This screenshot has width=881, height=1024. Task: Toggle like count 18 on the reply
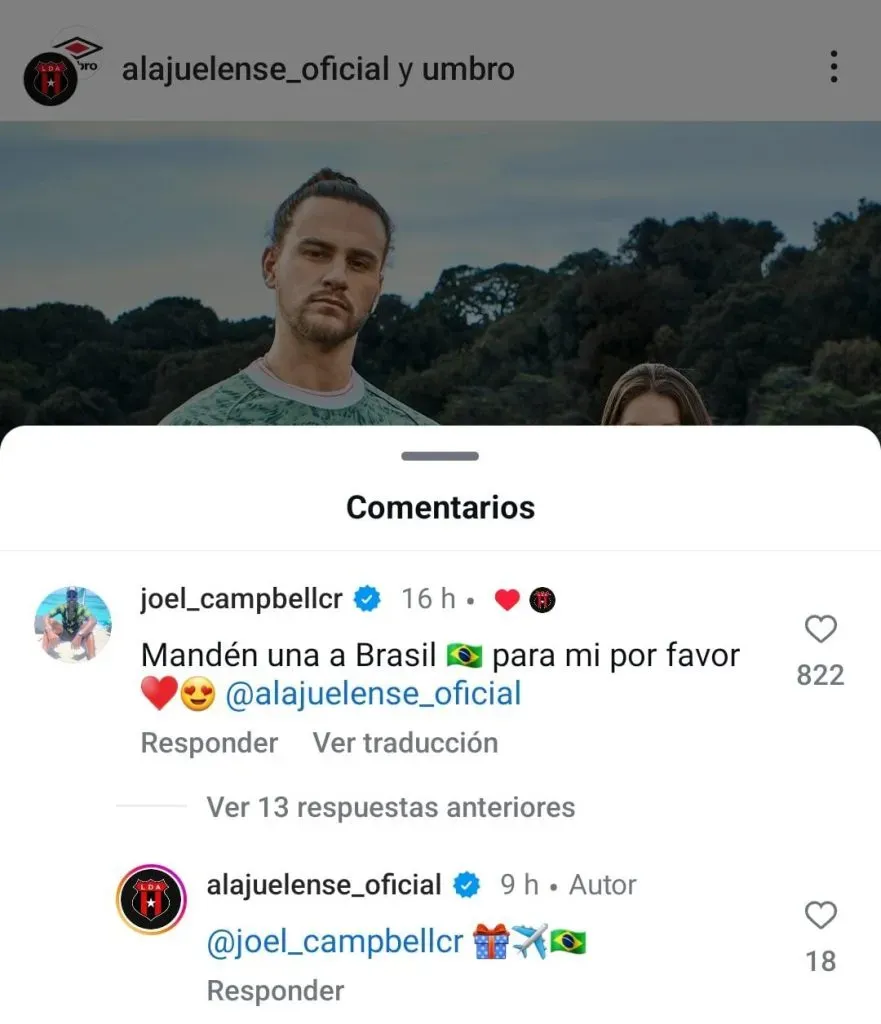click(820, 961)
